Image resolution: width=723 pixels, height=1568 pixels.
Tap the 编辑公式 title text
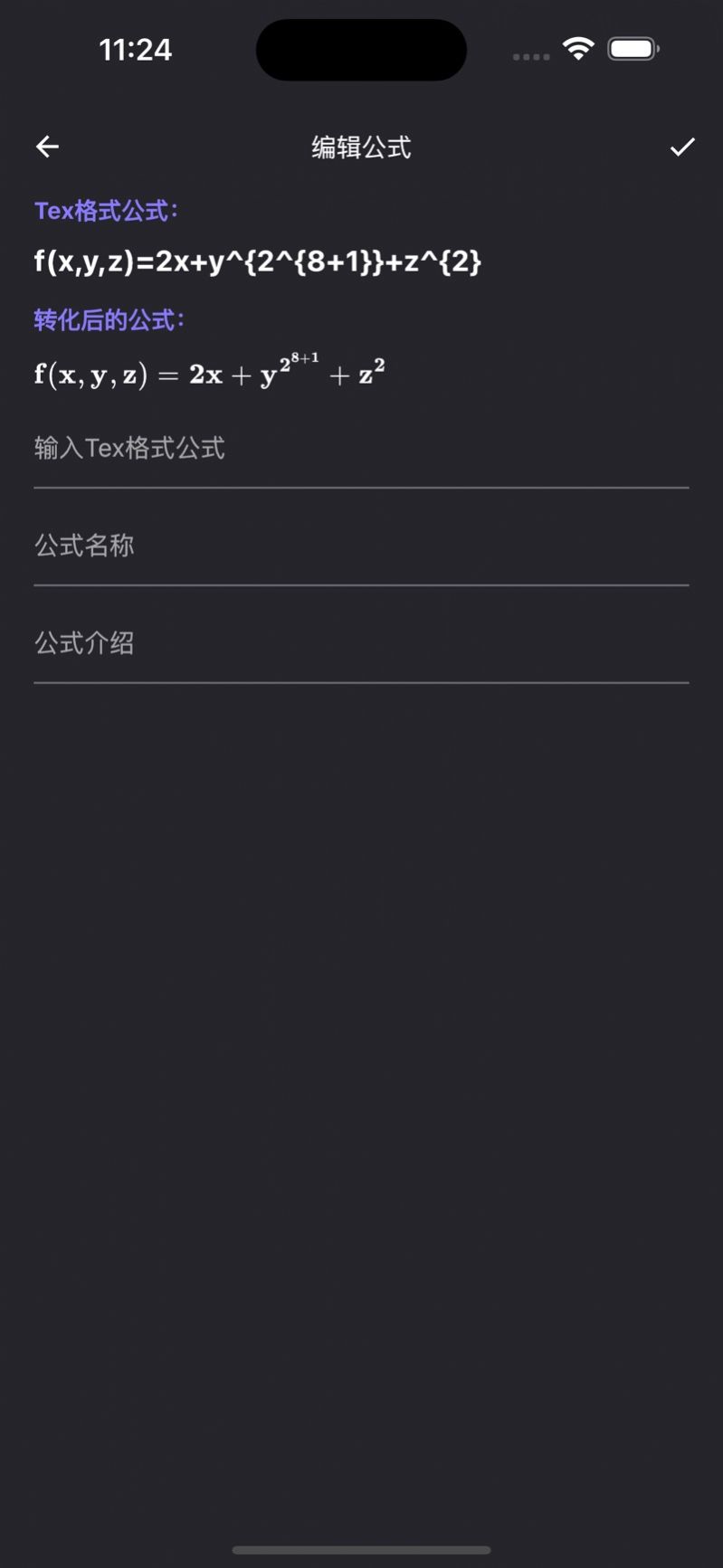click(x=360, y=146)
